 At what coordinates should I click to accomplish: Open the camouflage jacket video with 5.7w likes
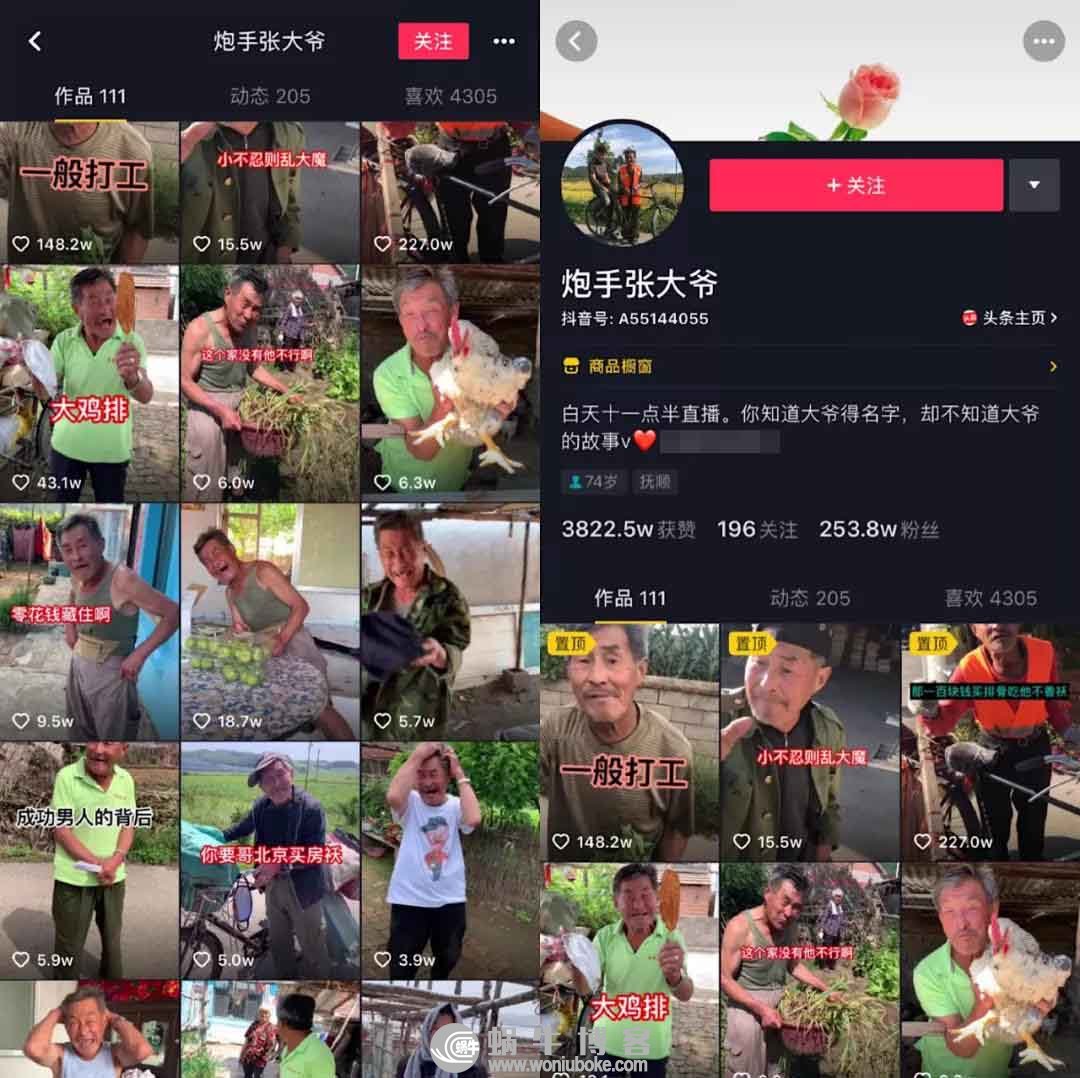tap(449, 621)
